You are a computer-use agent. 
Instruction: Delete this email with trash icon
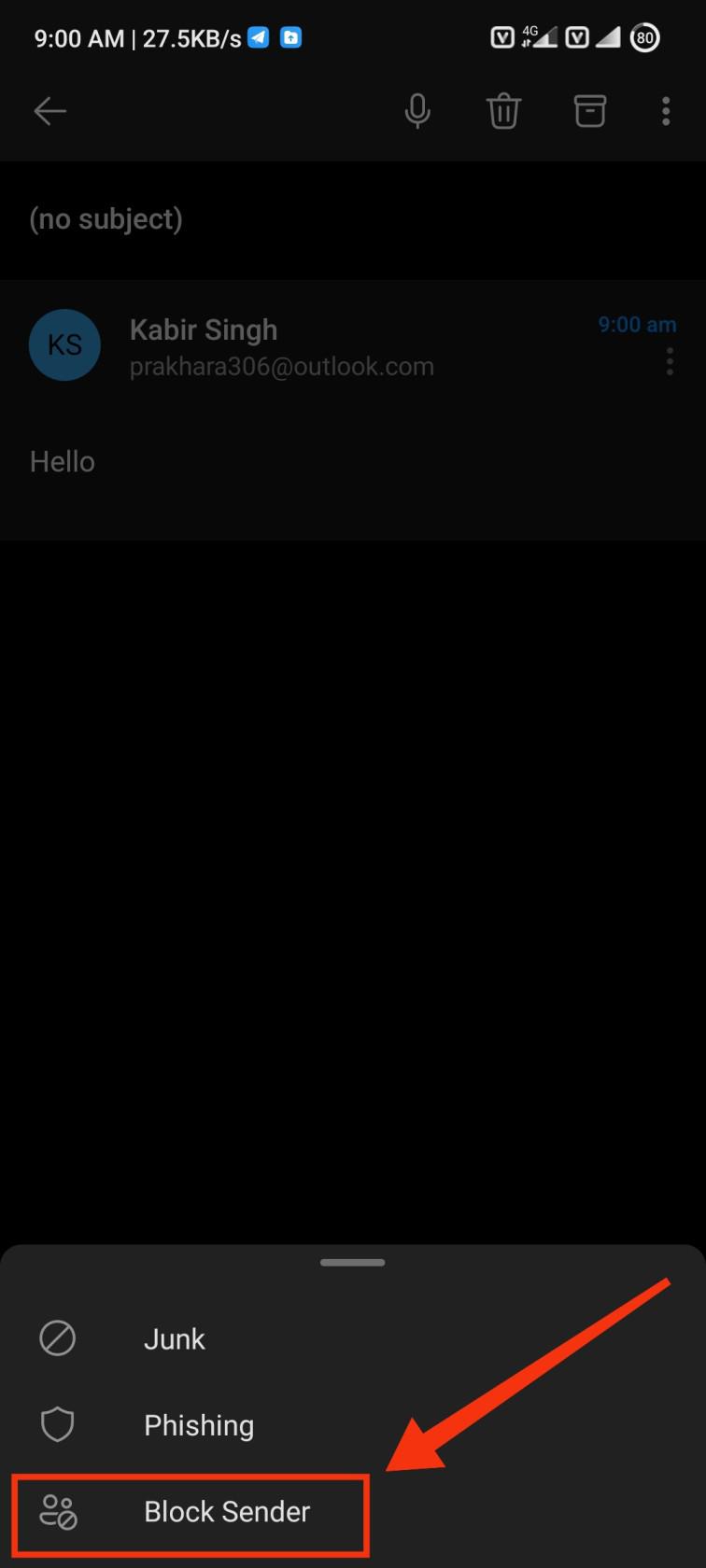pos(503,112)
